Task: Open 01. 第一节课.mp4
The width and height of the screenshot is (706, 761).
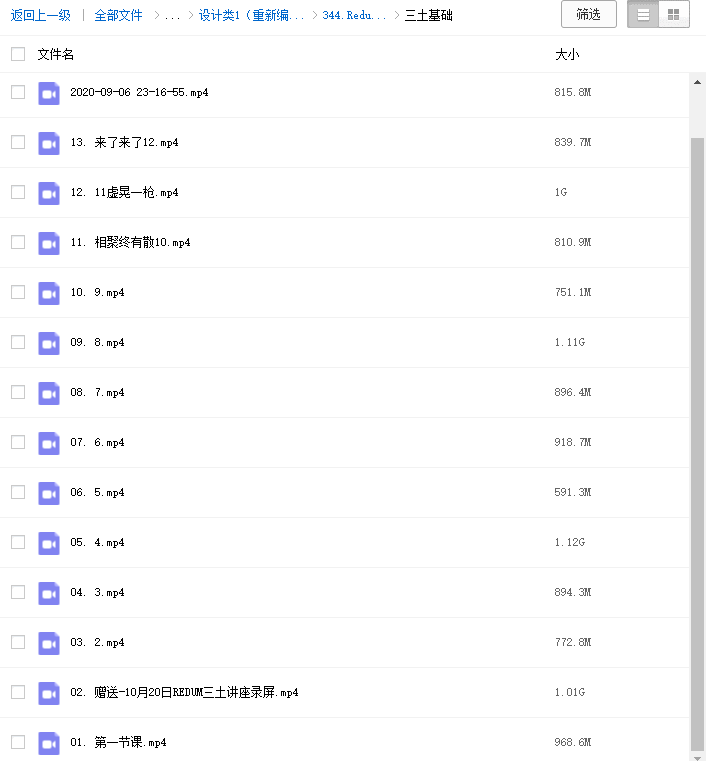Action: click(x=118, y=742)
